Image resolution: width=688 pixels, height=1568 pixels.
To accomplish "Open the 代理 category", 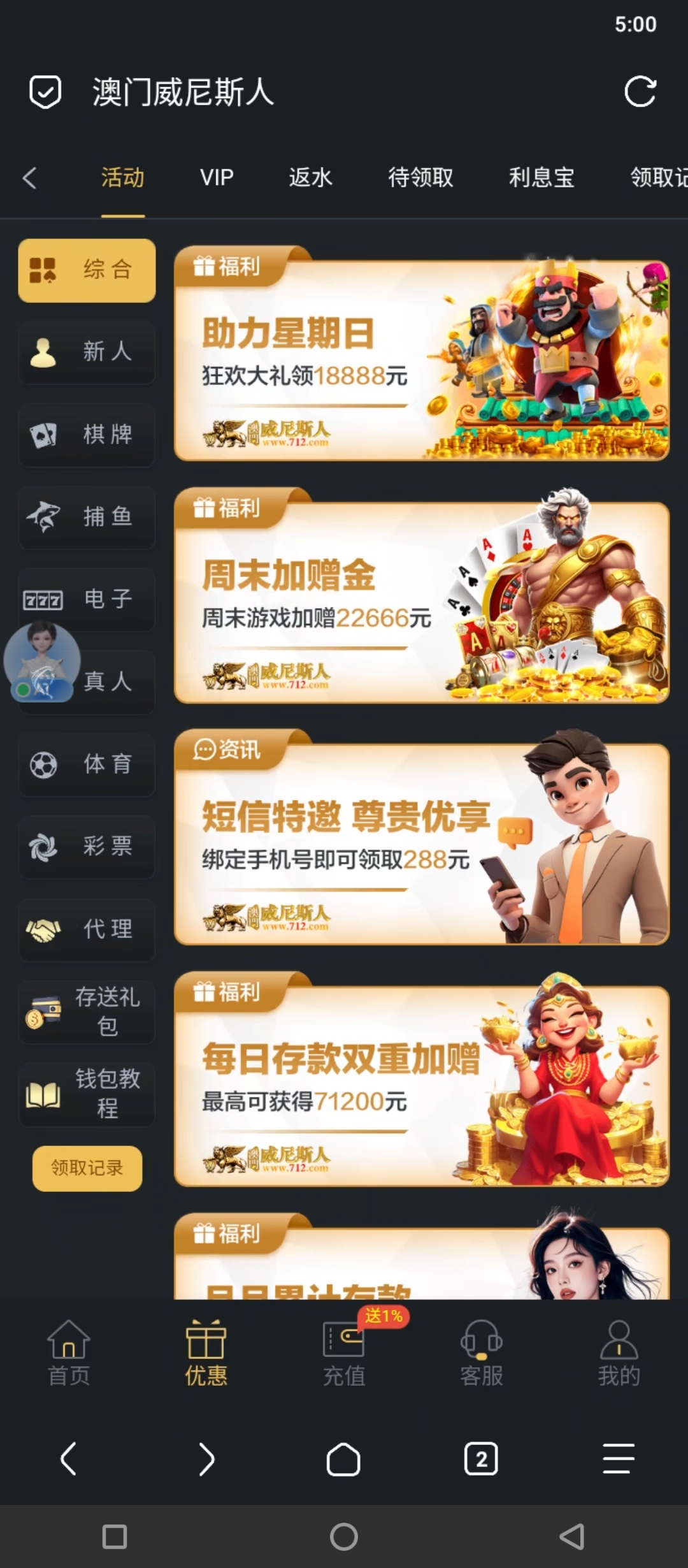I will click(x=87, y=929).
